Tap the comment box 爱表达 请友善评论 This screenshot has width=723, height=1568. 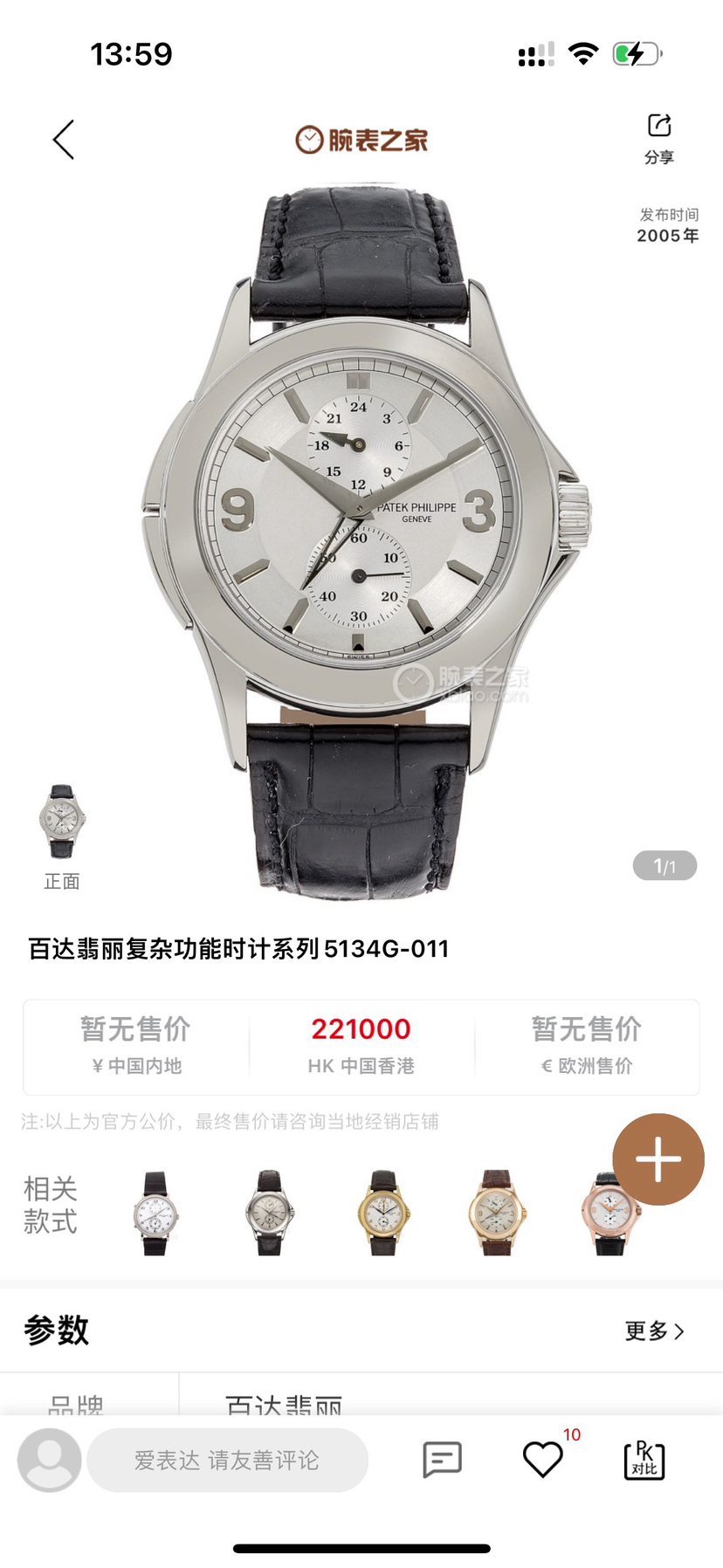point(227,1460)
